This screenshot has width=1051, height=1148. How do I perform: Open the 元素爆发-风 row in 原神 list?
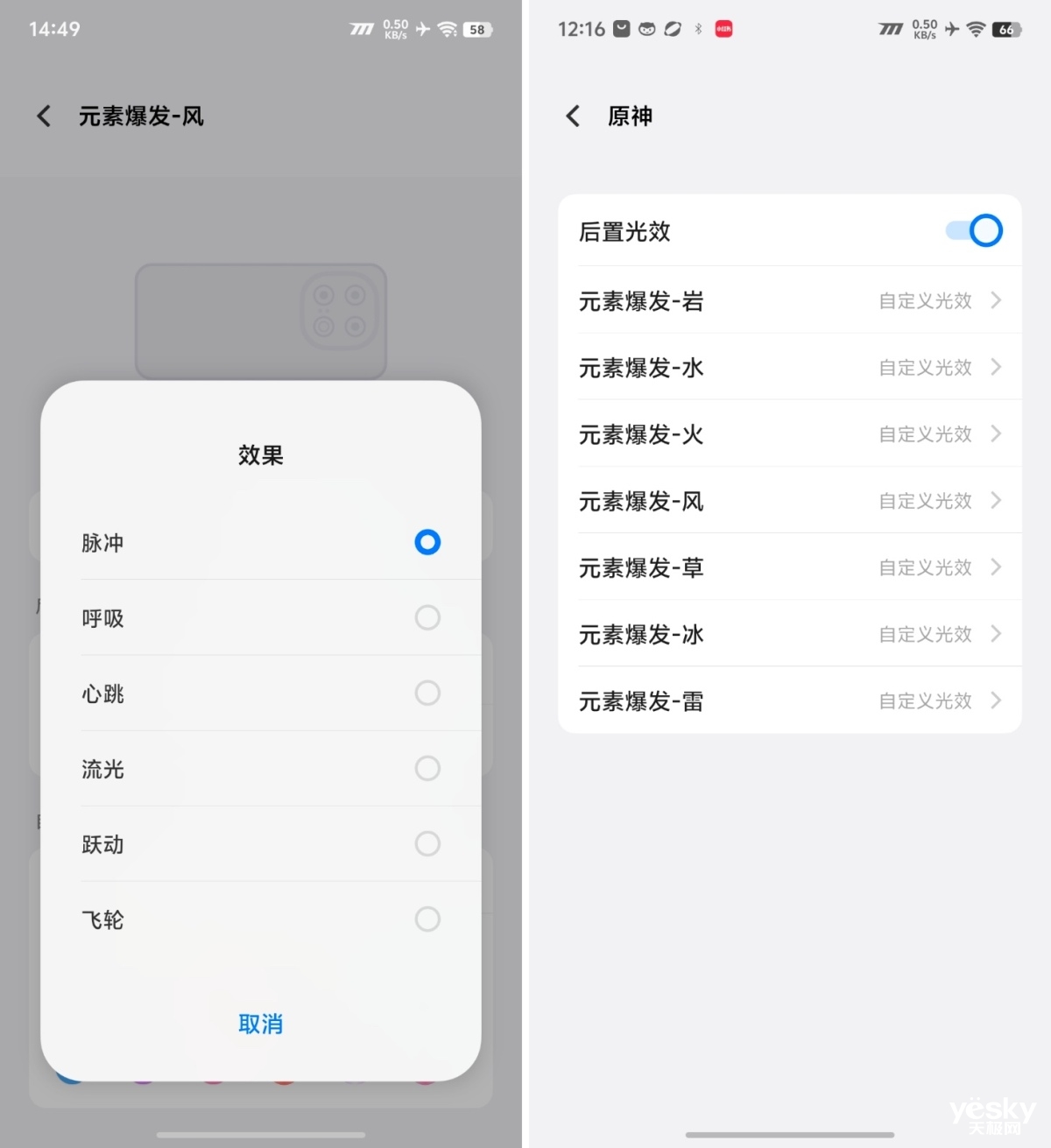click(x=789, y=501)
